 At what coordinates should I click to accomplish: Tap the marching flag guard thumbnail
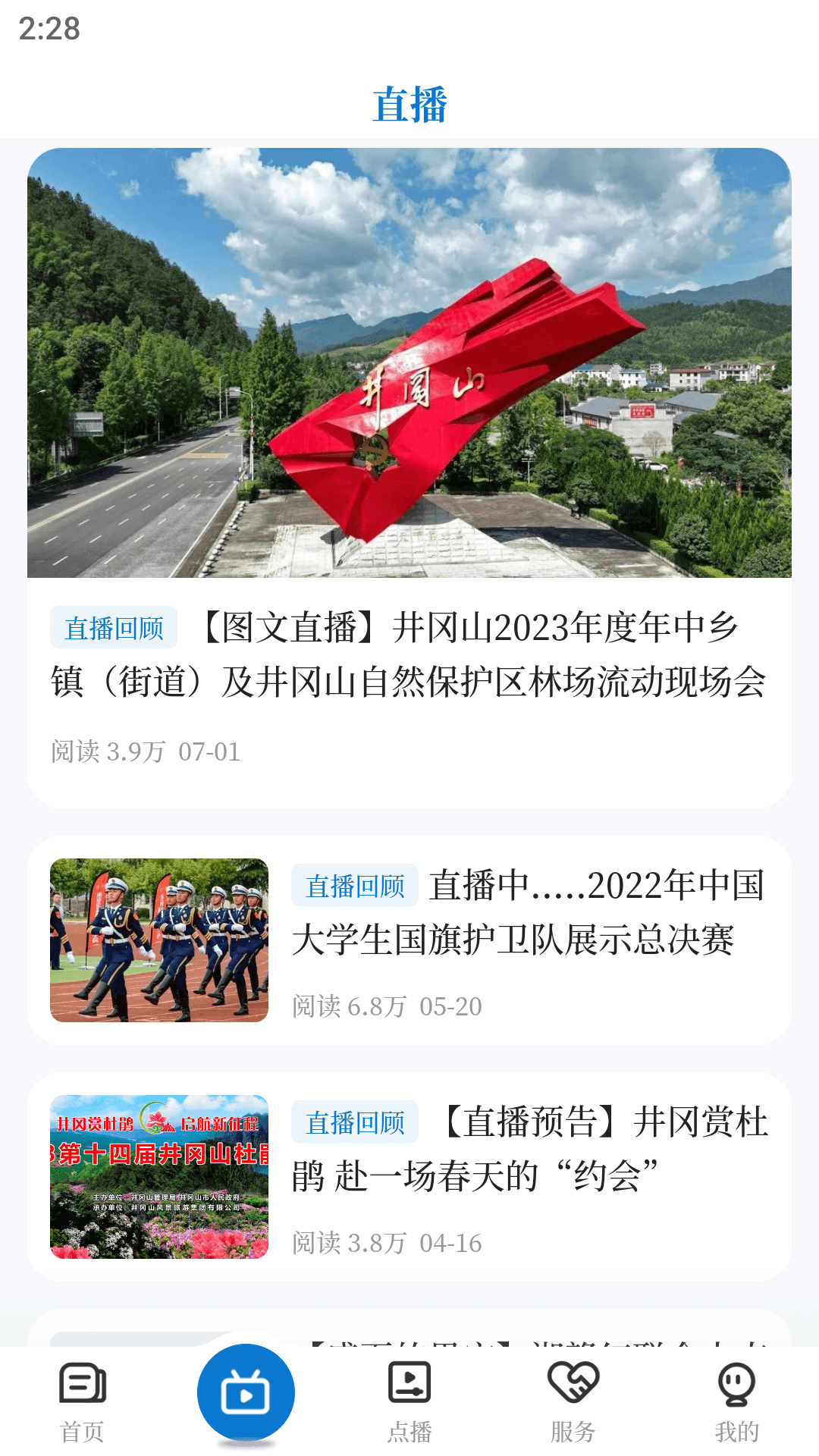[x=162, y=940]
